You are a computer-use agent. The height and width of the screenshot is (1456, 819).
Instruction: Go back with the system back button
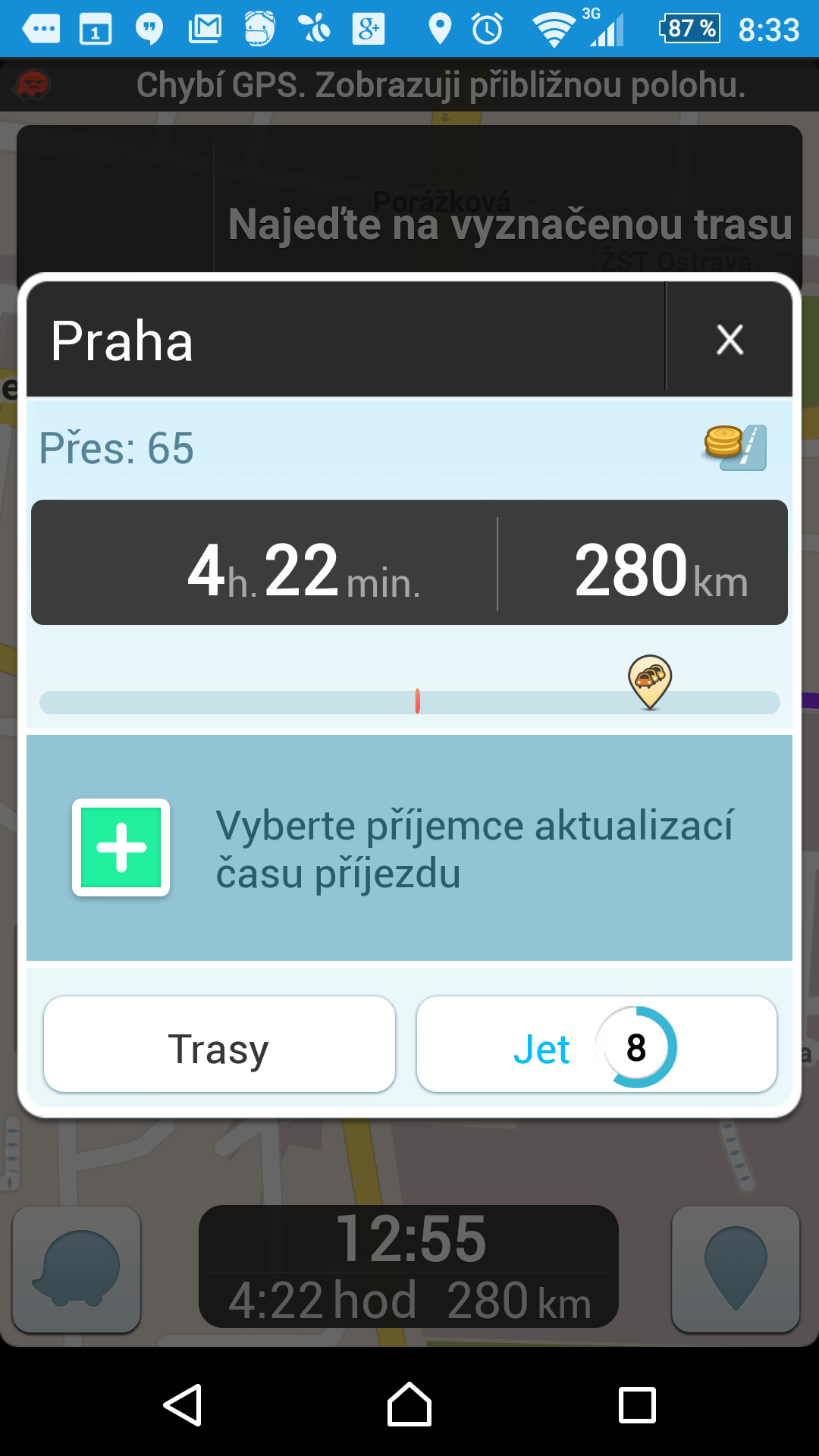183,1405
